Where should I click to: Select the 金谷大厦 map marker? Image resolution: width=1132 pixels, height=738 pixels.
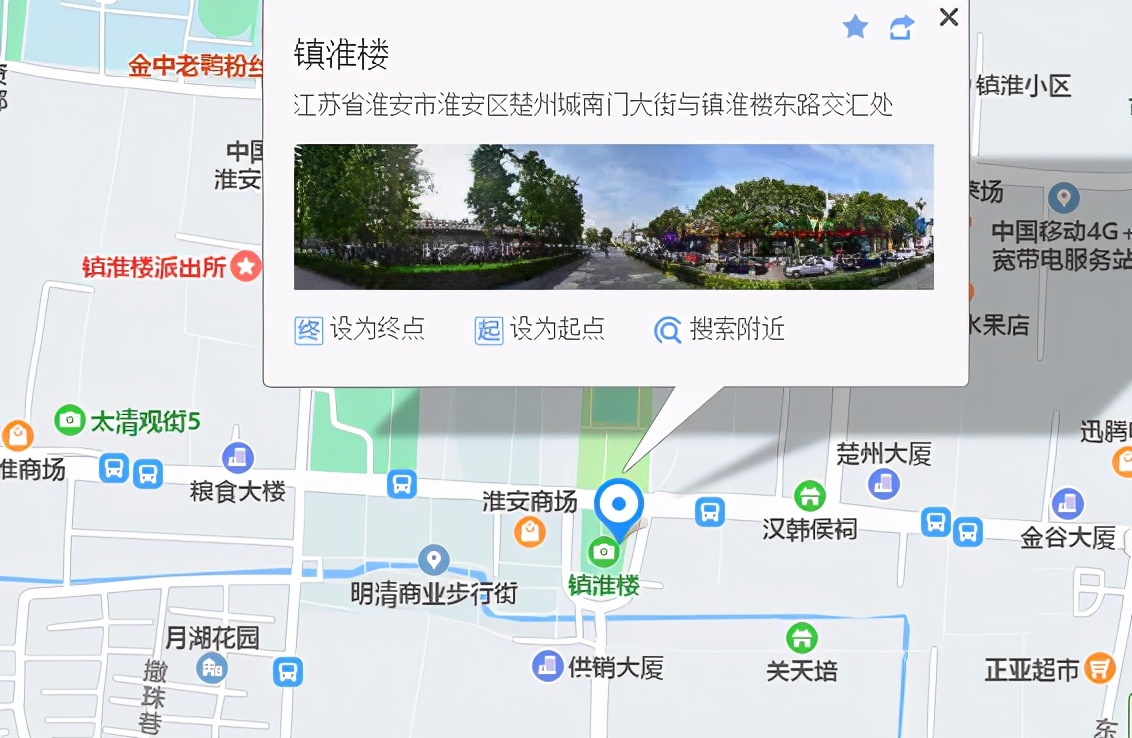point(1067,503)
